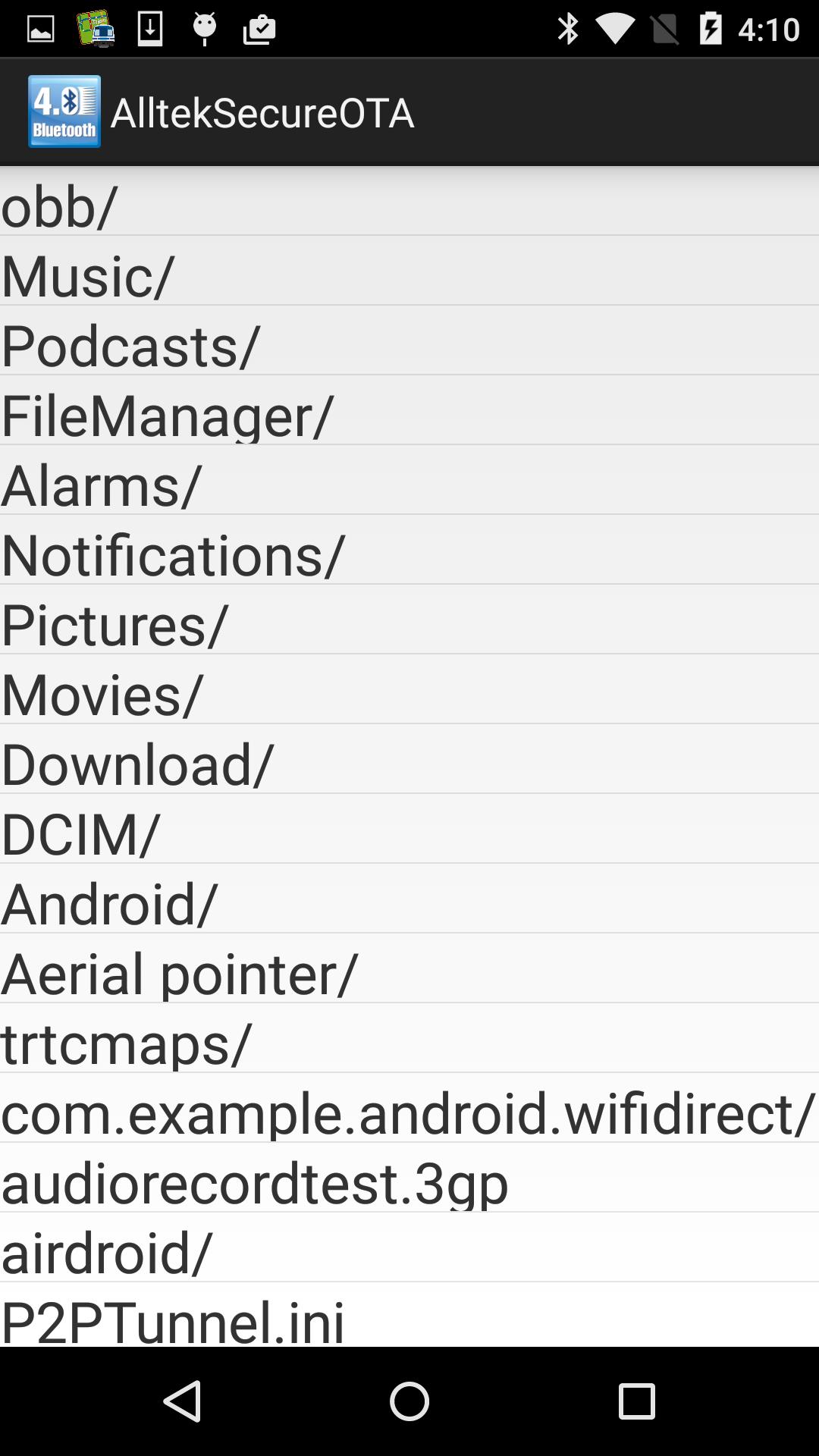Open the FileManager/ folder
The height and width of the screenshot is (1456, 819).
click(409, 410)
